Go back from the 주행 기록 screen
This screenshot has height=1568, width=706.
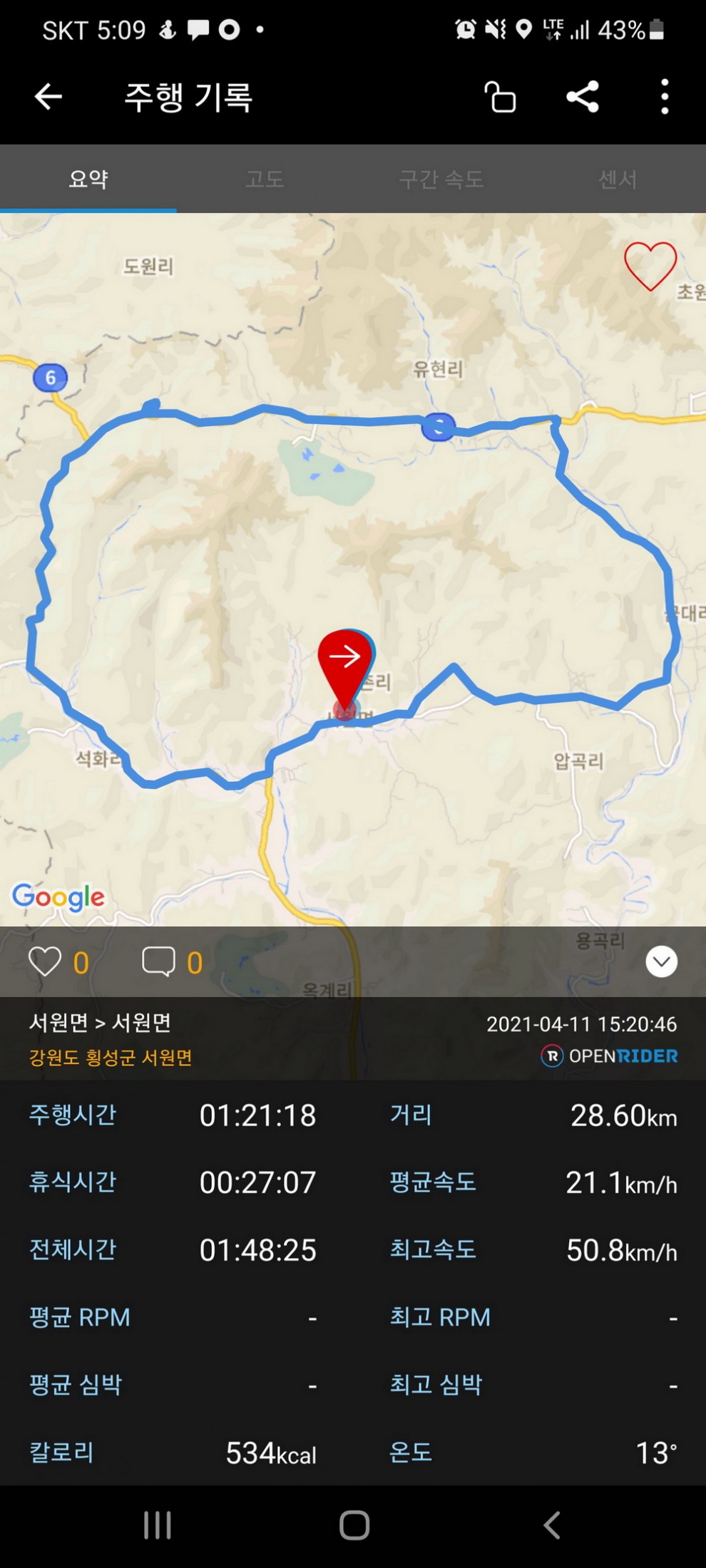48,97
